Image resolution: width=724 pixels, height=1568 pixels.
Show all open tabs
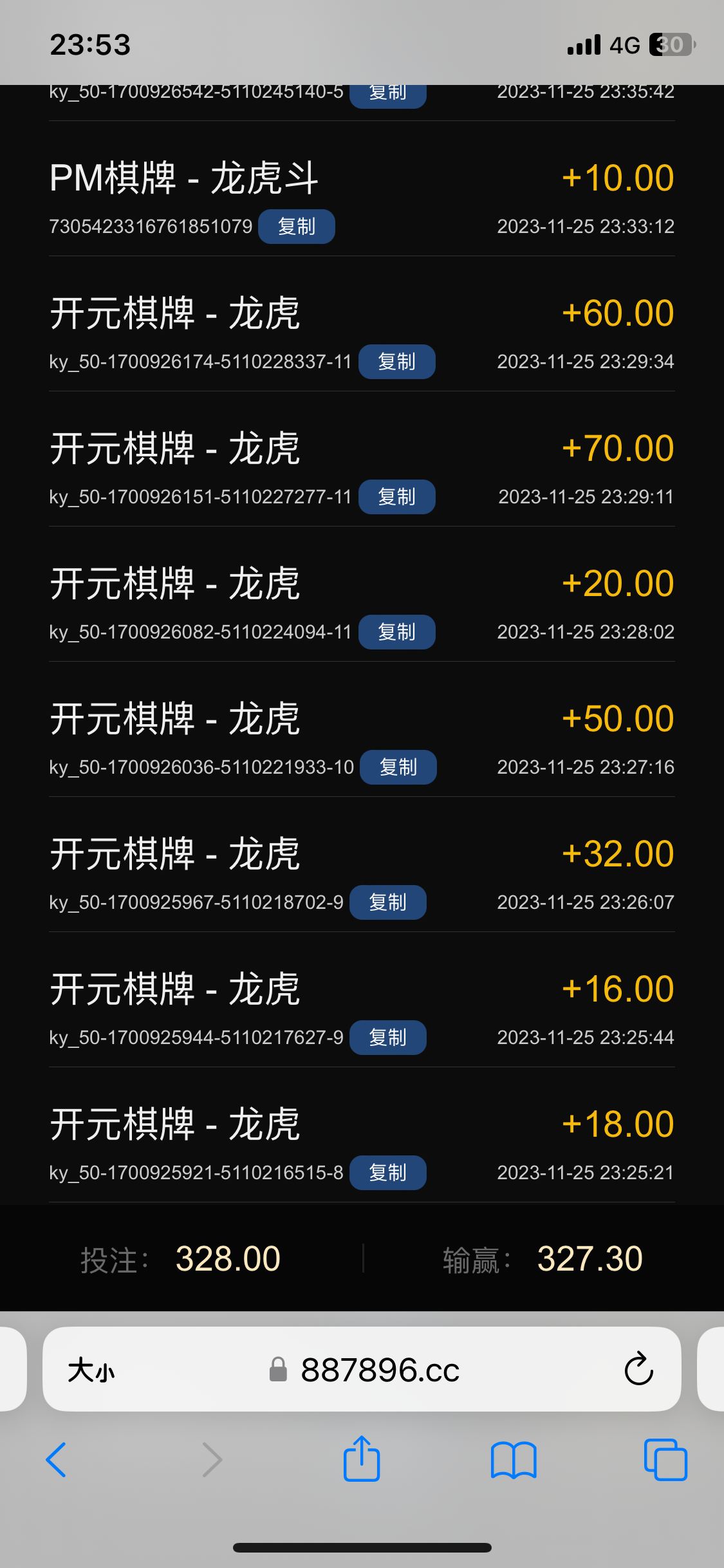pyautogui.click(x=665, y=1459)
